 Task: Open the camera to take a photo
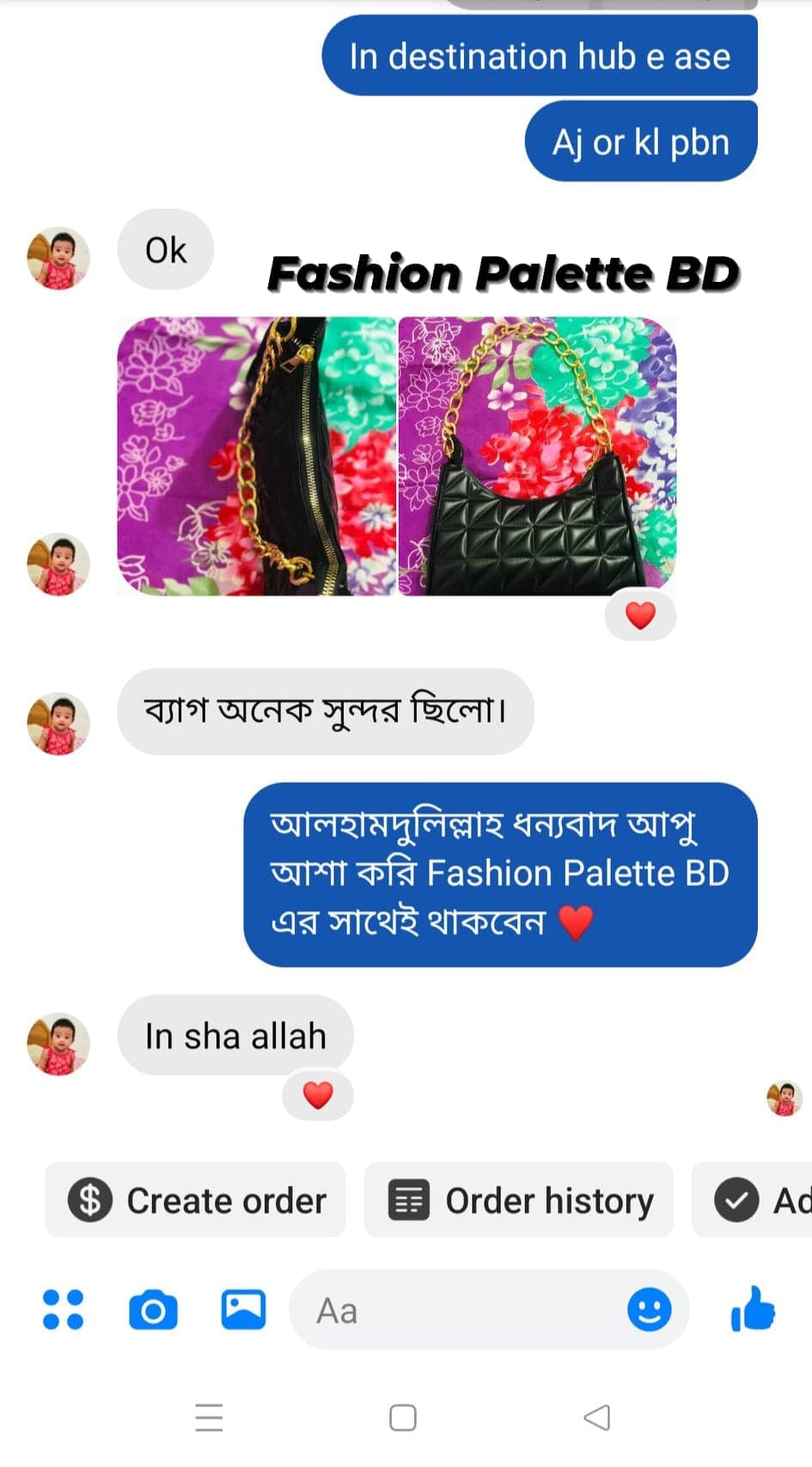[x=153, y=1310]
